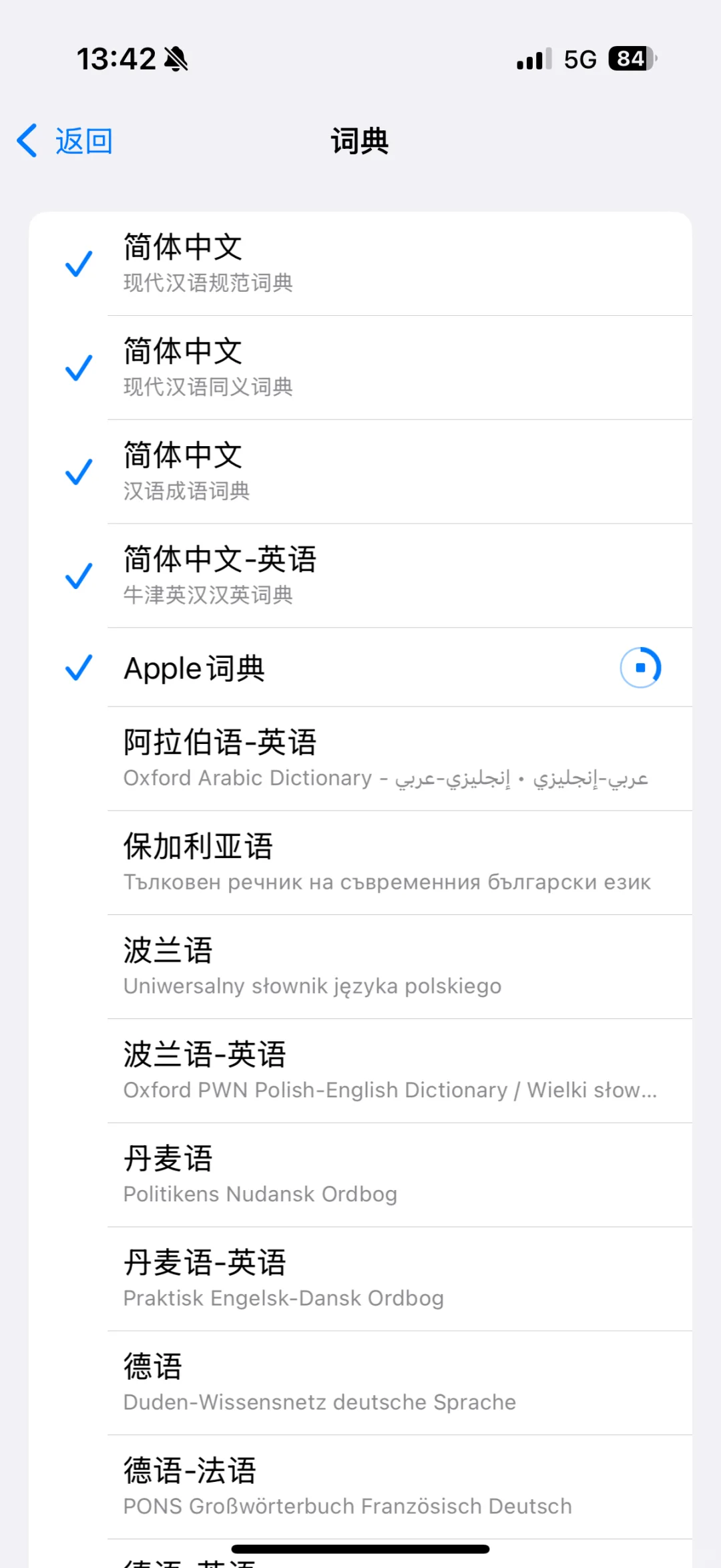Enable PONS Großwörterbuch Französisch Deutsch
The image size is (721, 1568).
point(360,1488)
